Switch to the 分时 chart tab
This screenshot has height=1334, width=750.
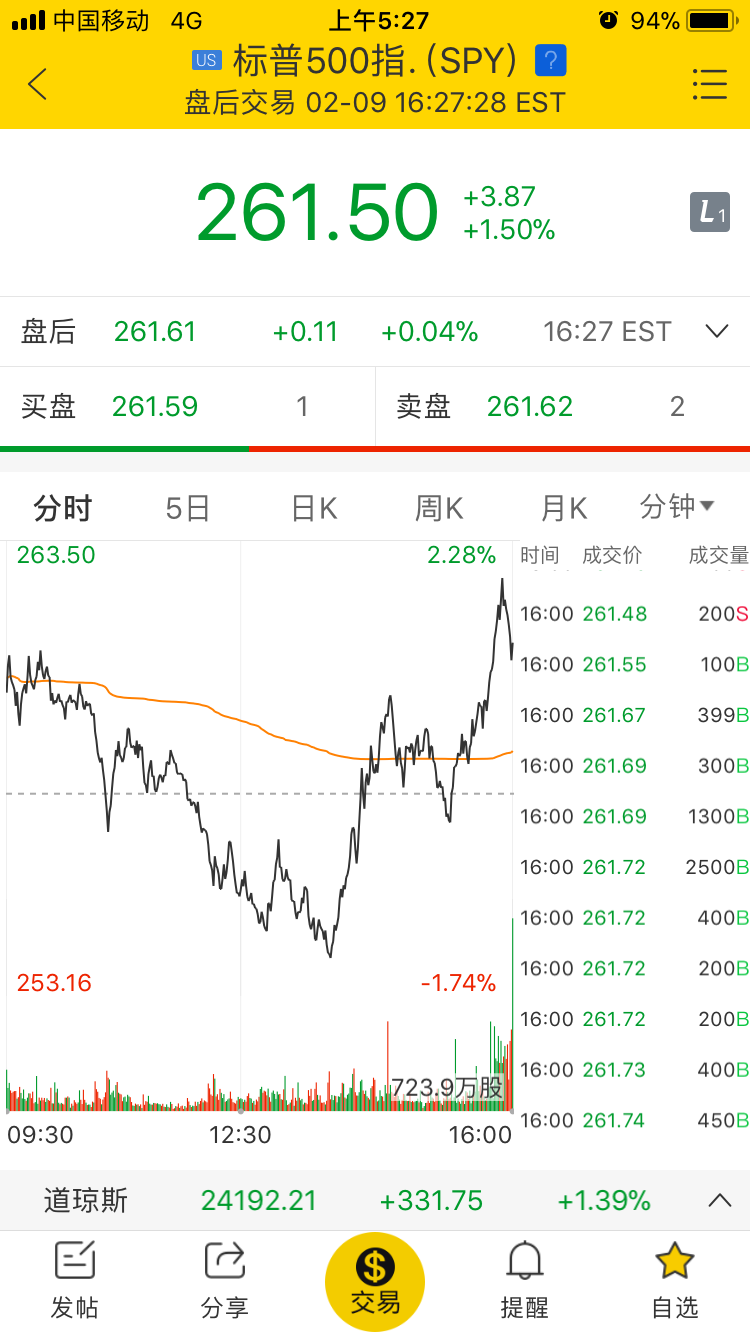(x=63, y=508)
